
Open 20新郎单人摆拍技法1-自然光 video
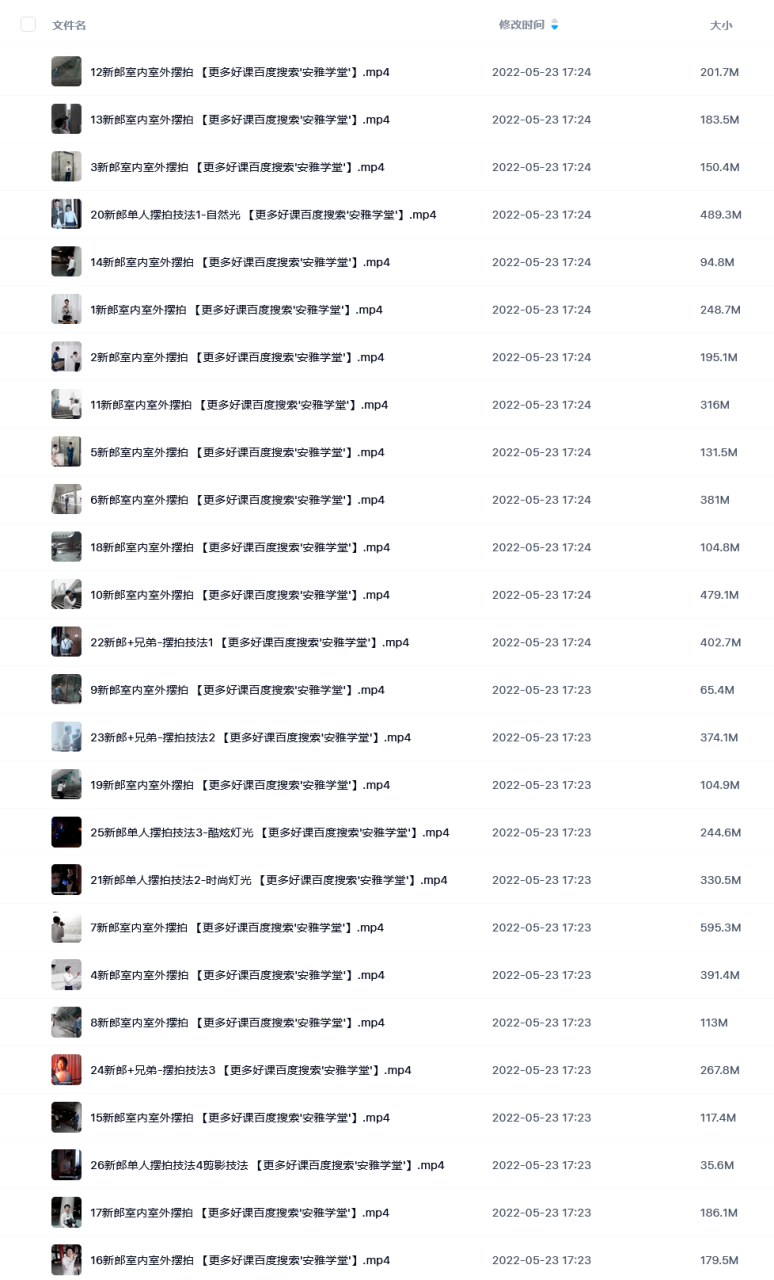[x=263, y=215]
